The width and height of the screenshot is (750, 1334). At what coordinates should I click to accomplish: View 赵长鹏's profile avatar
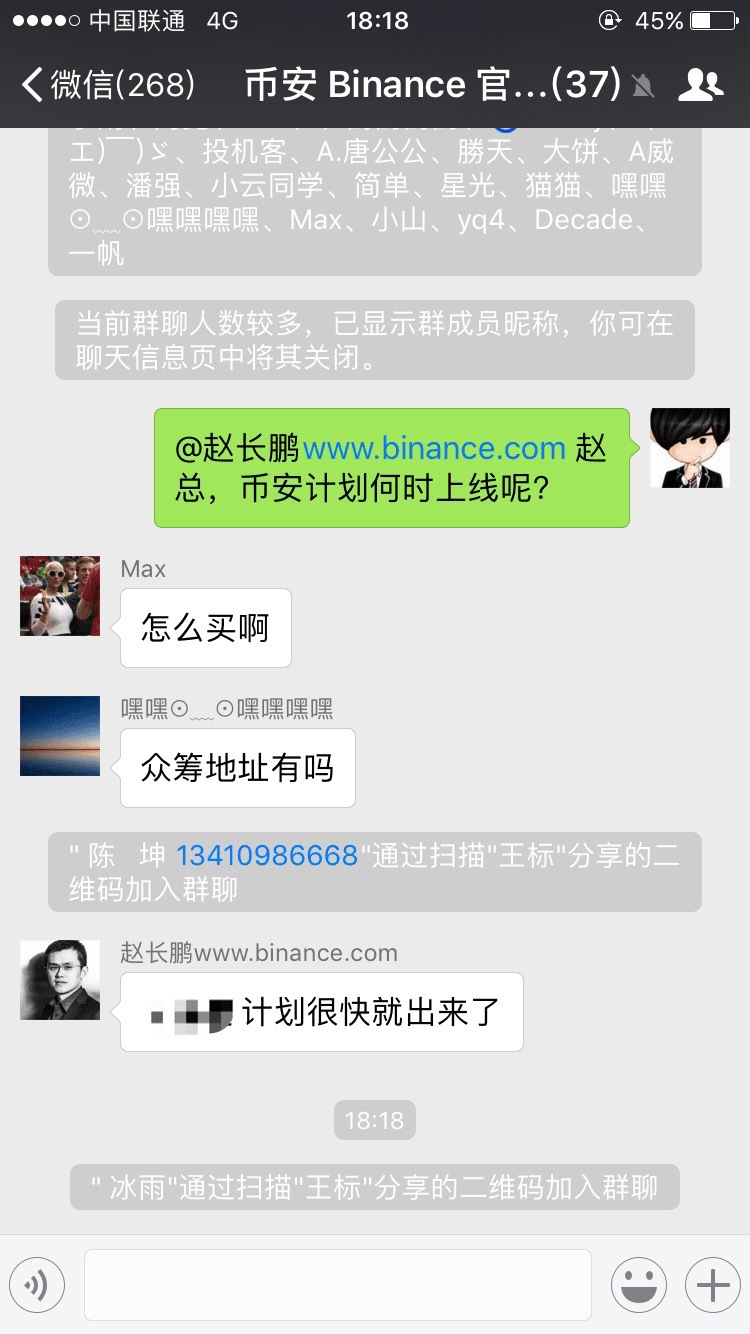click(x=60, y=979)
